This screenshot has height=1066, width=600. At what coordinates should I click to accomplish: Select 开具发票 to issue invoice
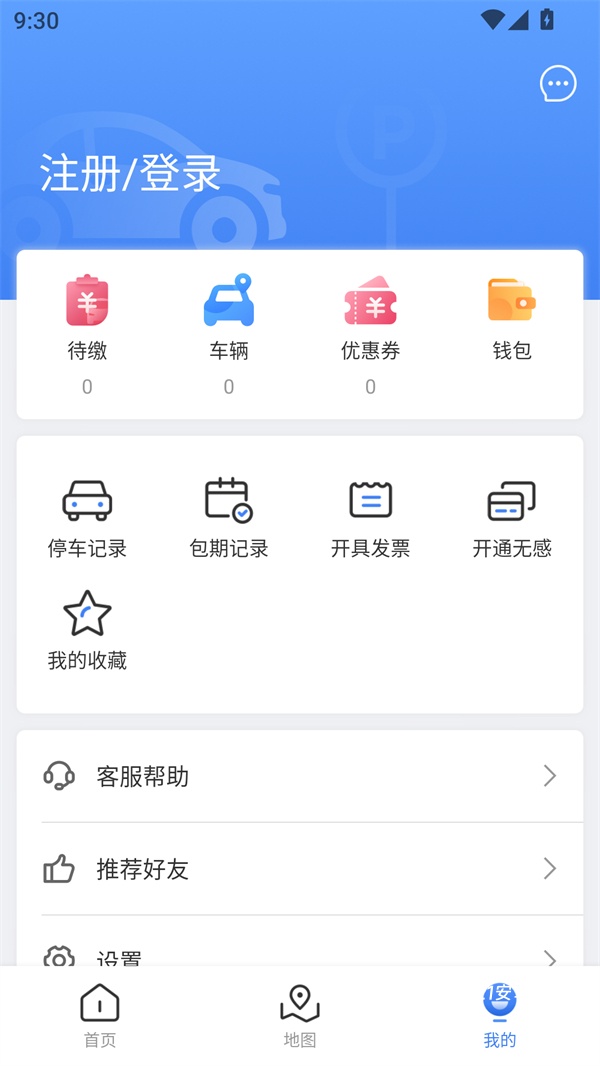point(370,518)
